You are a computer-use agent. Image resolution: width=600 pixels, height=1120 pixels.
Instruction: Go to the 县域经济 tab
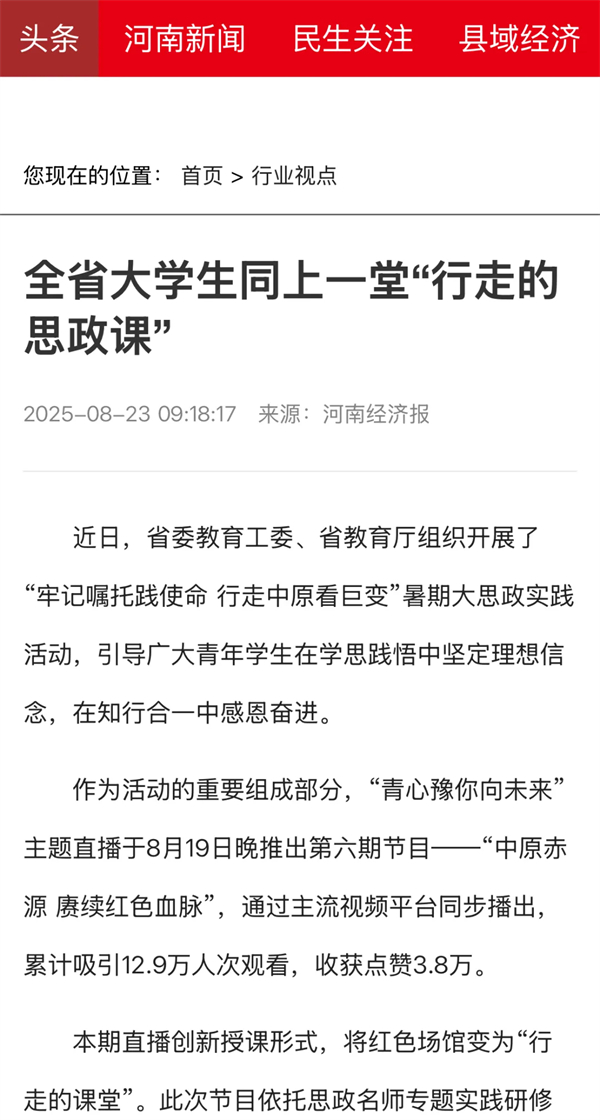520,39
